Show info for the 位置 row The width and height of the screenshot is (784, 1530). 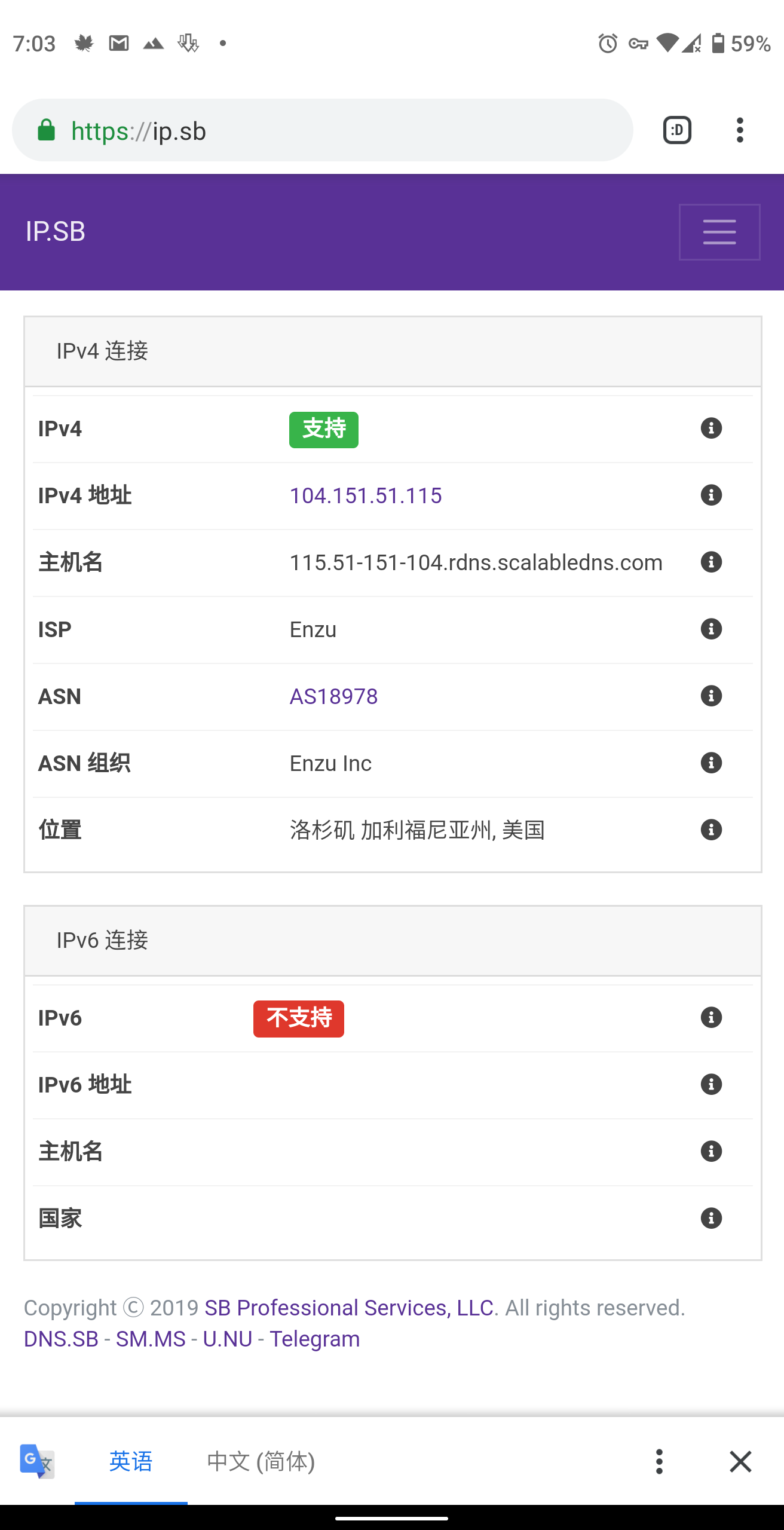point(710,830)
